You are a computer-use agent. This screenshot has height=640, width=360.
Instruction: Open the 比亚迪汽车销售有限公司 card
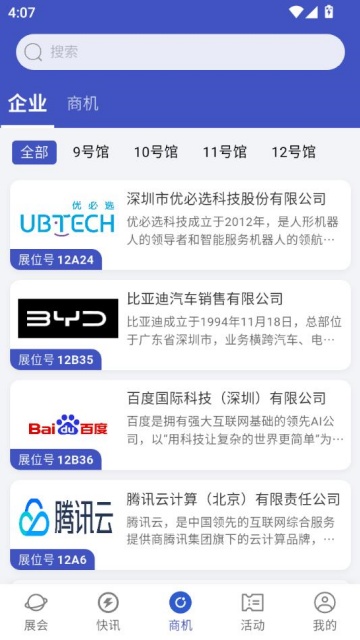tap(180, 325)
